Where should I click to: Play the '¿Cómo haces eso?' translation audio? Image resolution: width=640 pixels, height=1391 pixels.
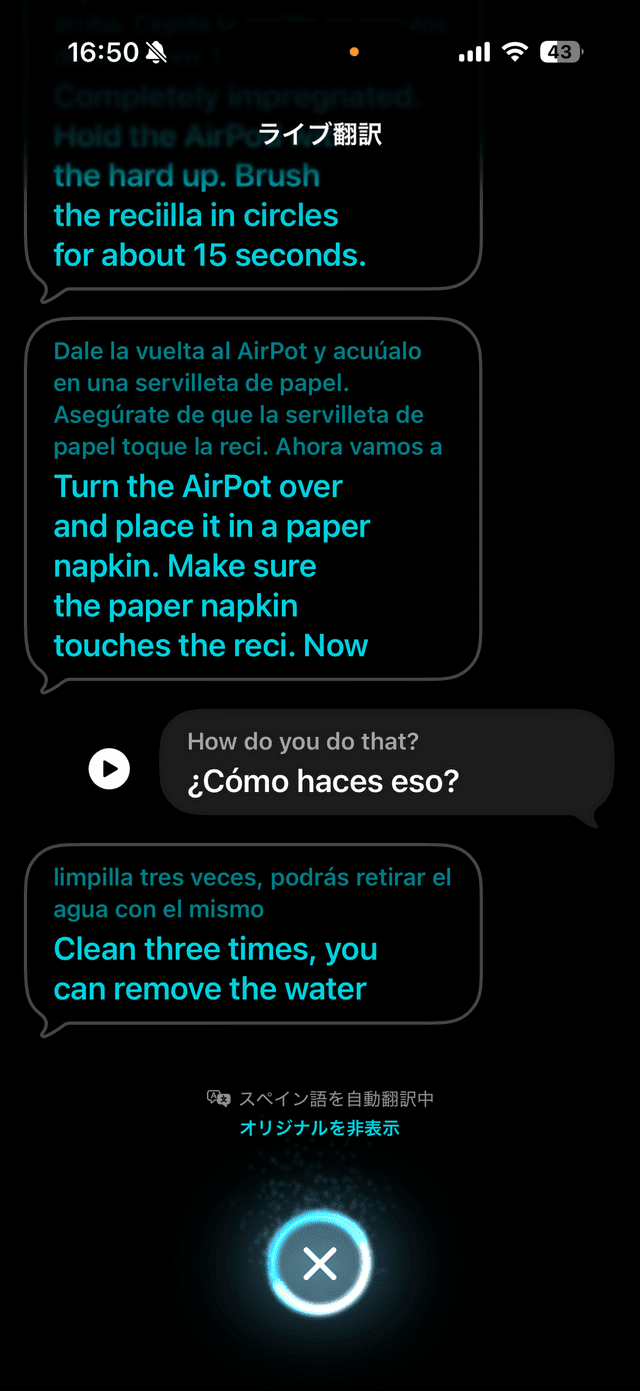(x=109, y=769)
